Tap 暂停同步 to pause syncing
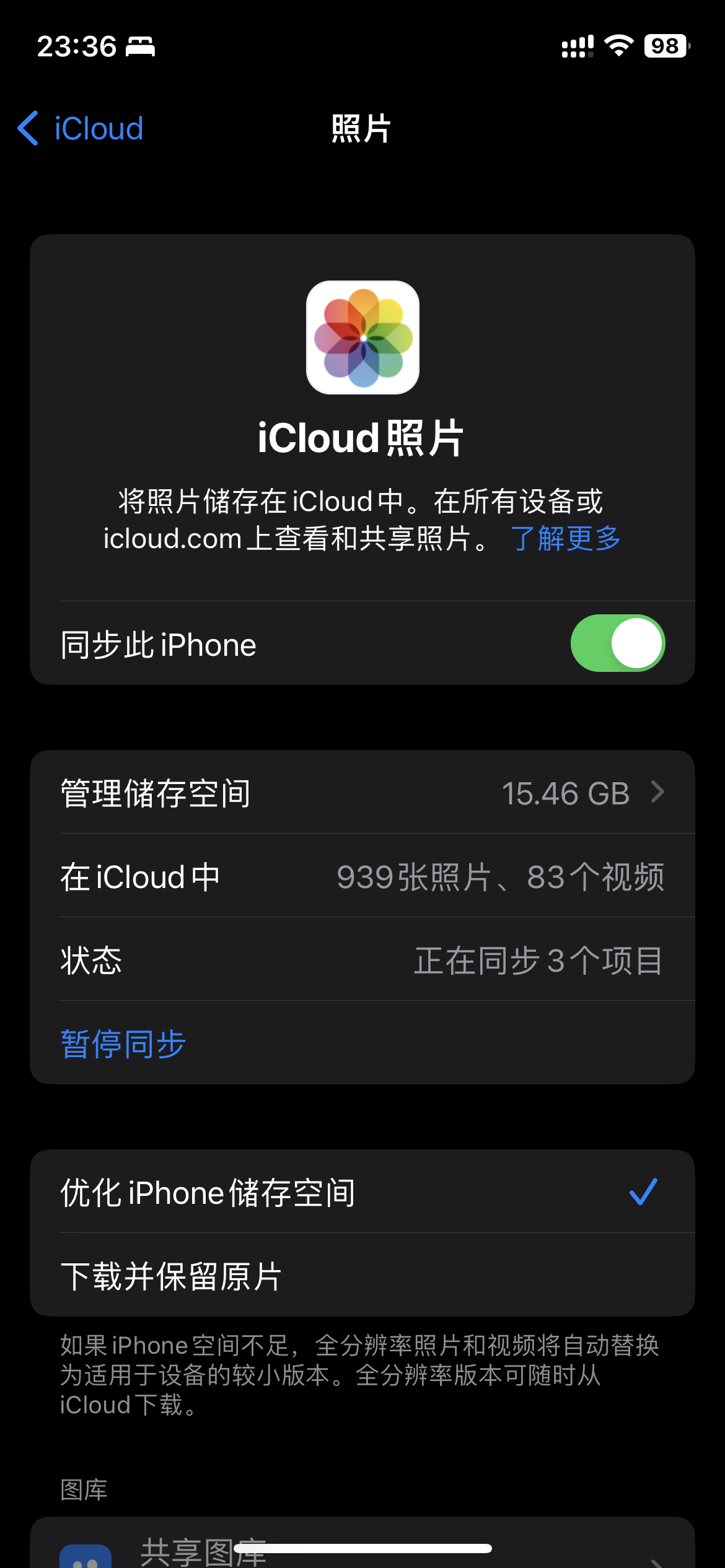The image size is (725, 1568). click(x=123, y=1043)
